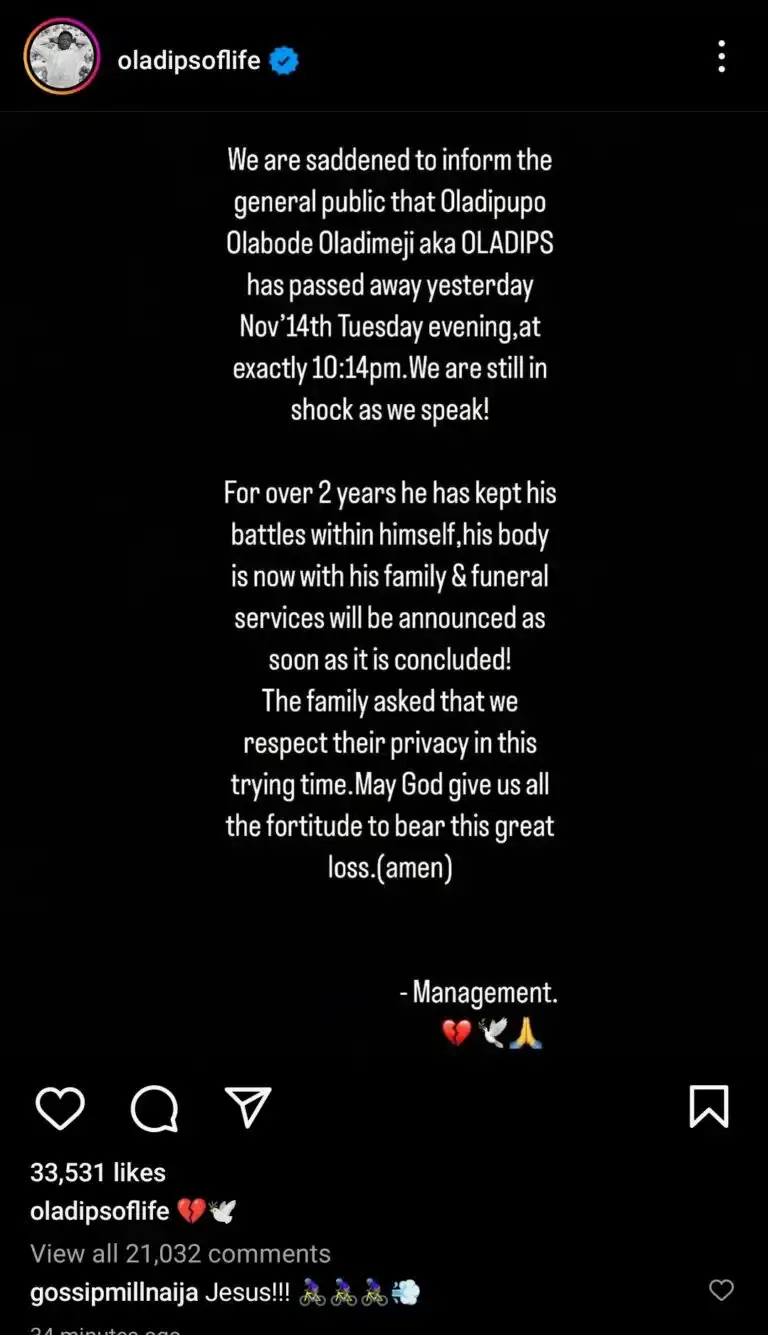Bookmark this post
768x1335 pixels.
pyautogui.click(x=708, y=1107)
